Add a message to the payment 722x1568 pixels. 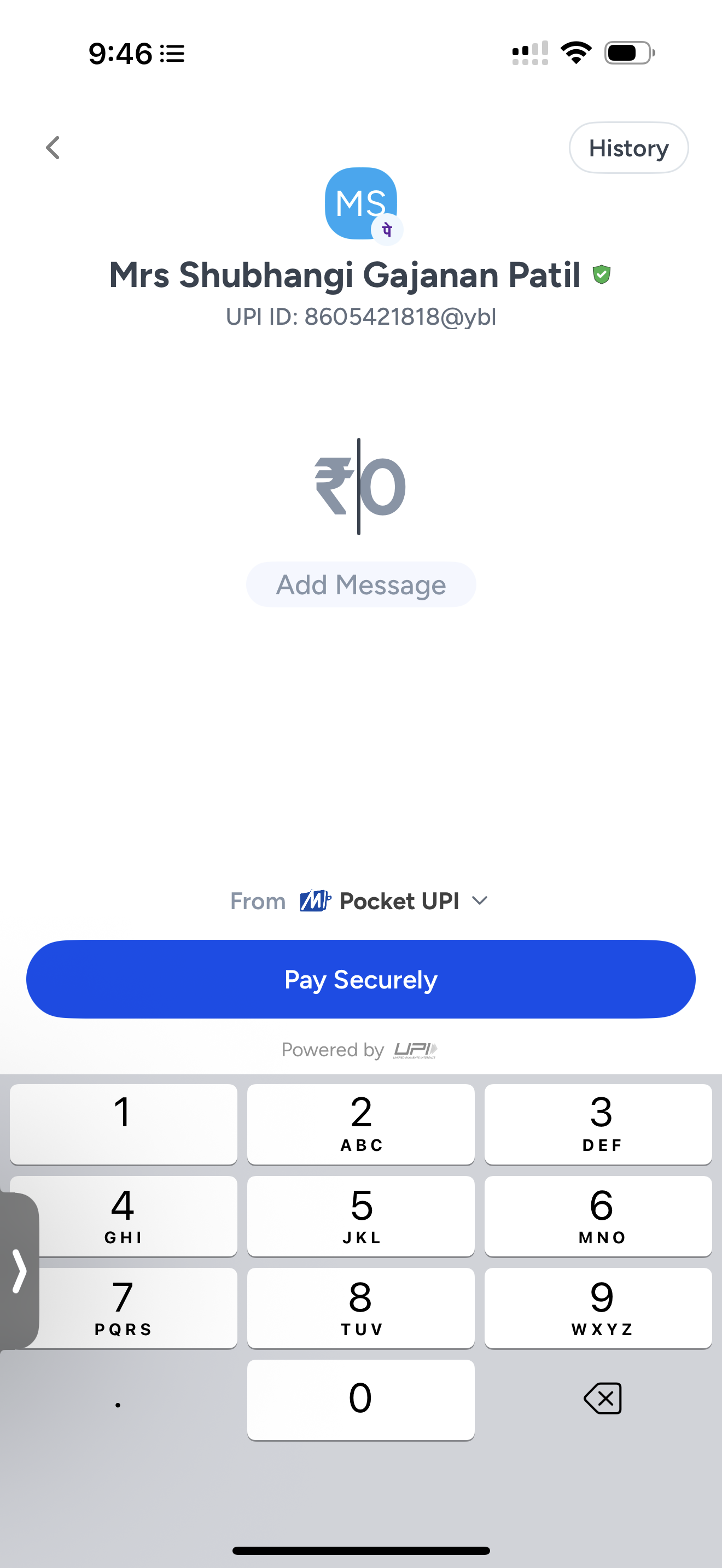click(361, 585)
